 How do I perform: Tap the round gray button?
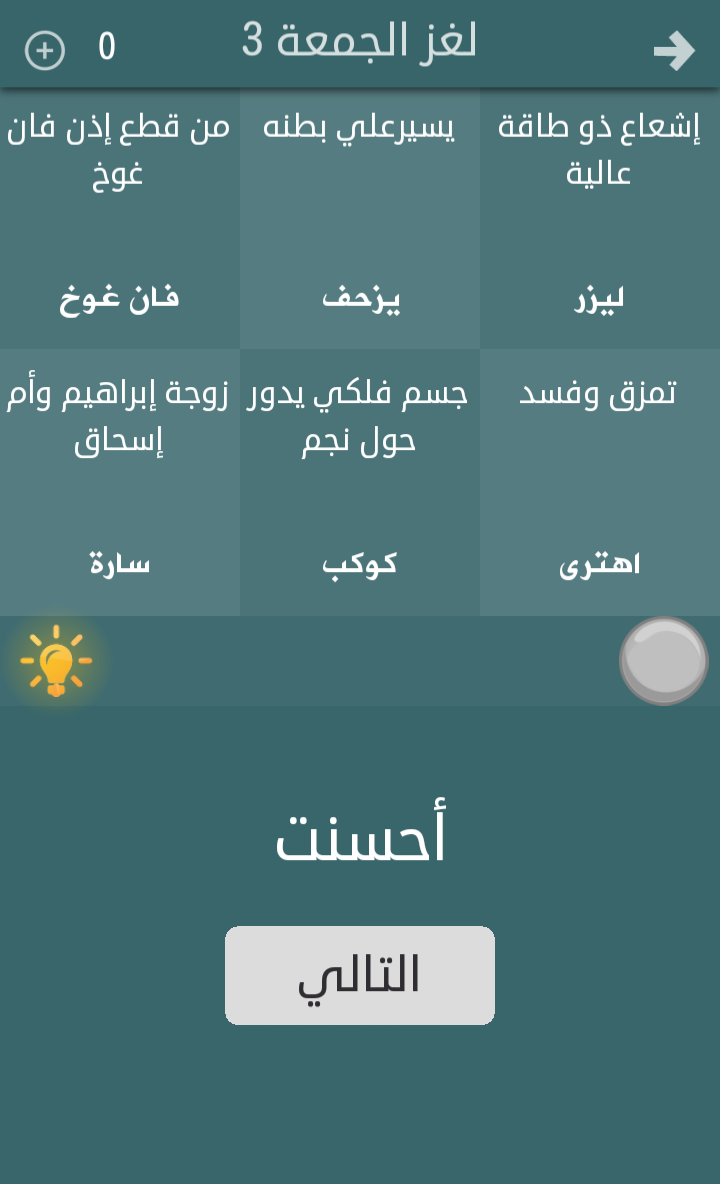click(x=664, y=661)
